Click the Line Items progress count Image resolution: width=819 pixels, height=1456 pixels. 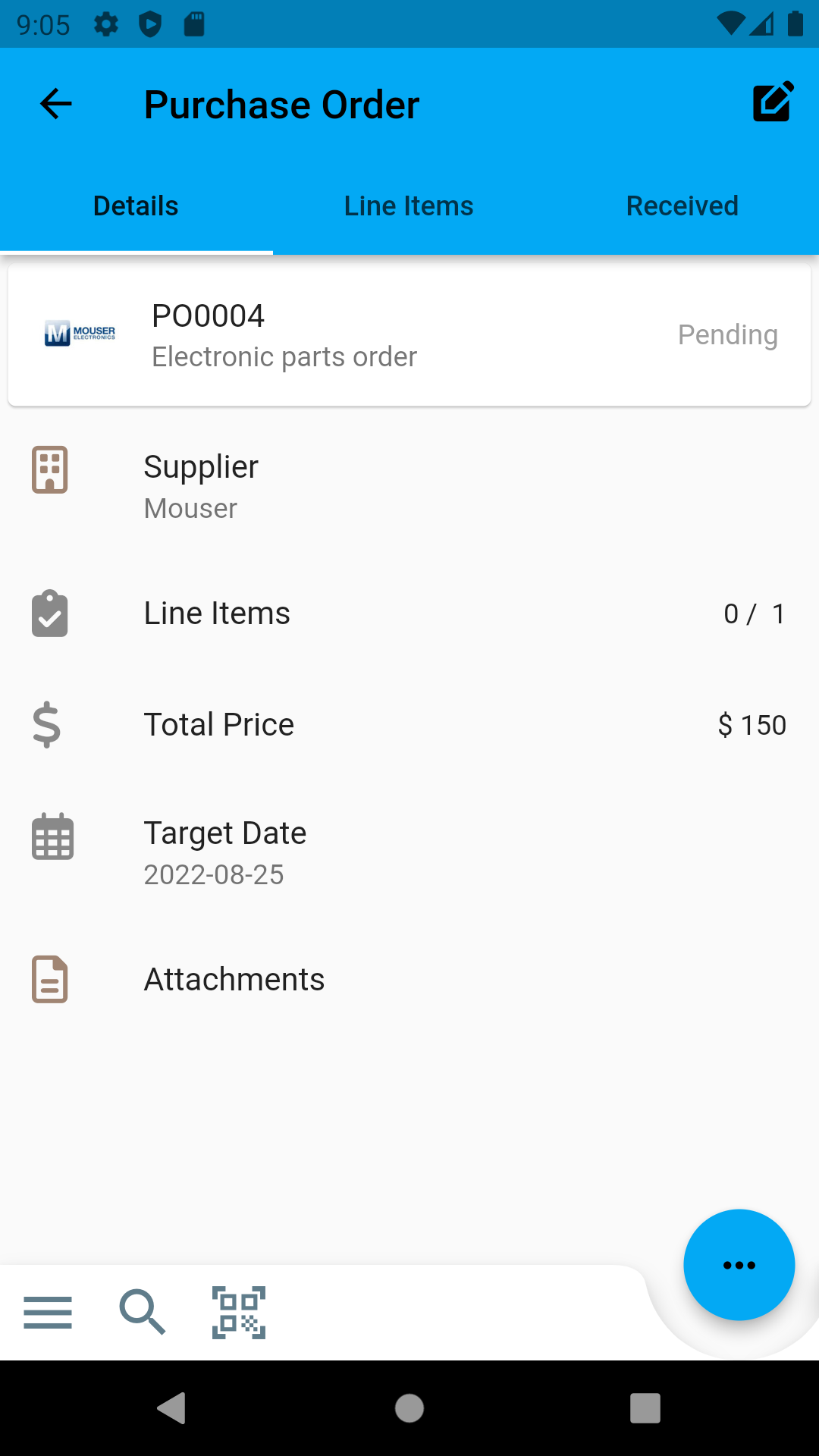click(x=755, y=613)
